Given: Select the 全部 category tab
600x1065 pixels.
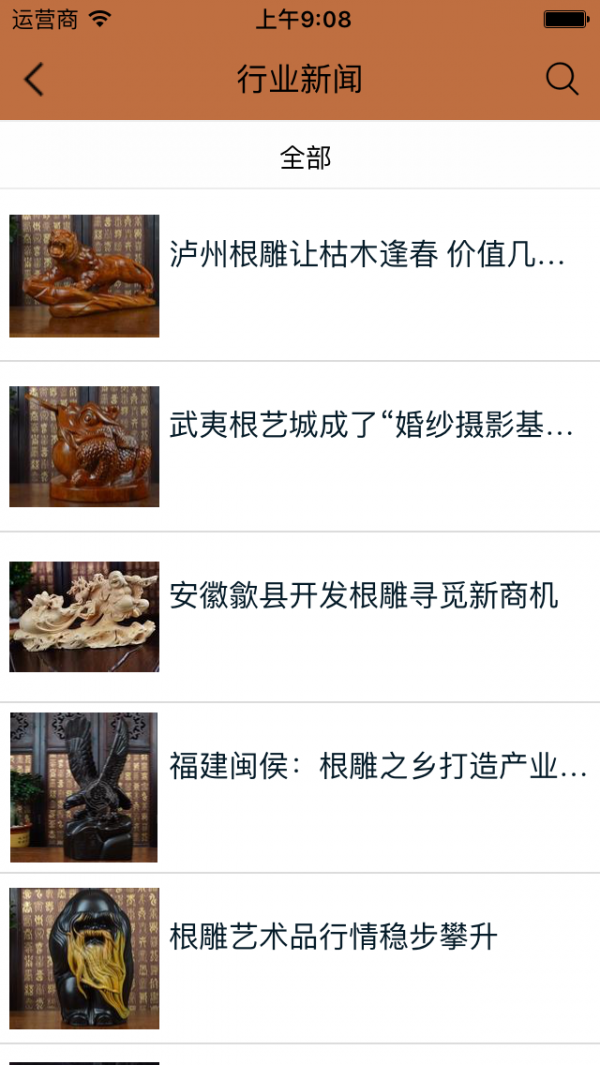Looking at the screenshot, I should 305,157.
